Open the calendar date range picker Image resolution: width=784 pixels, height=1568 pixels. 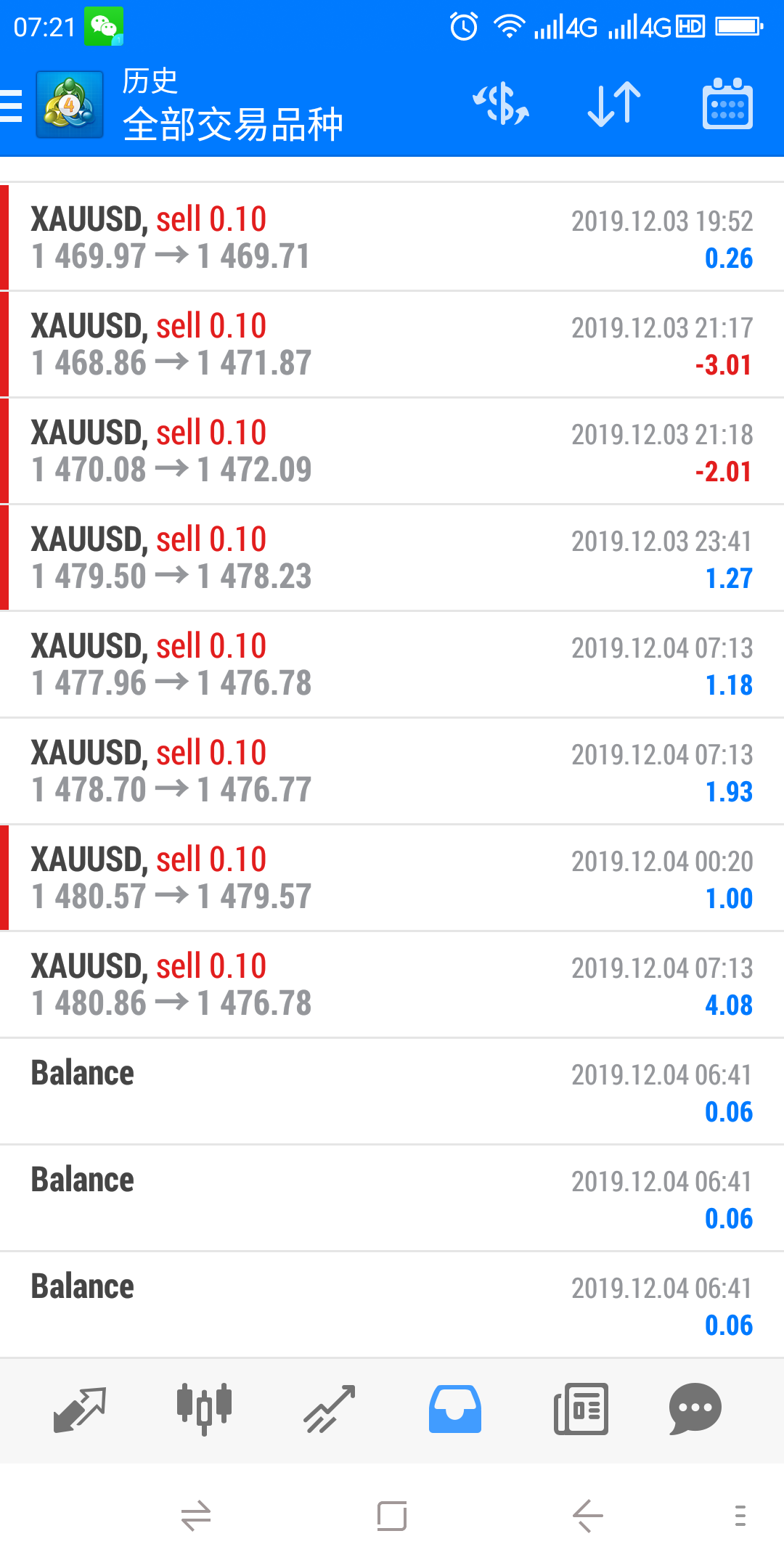pos(727,105)
